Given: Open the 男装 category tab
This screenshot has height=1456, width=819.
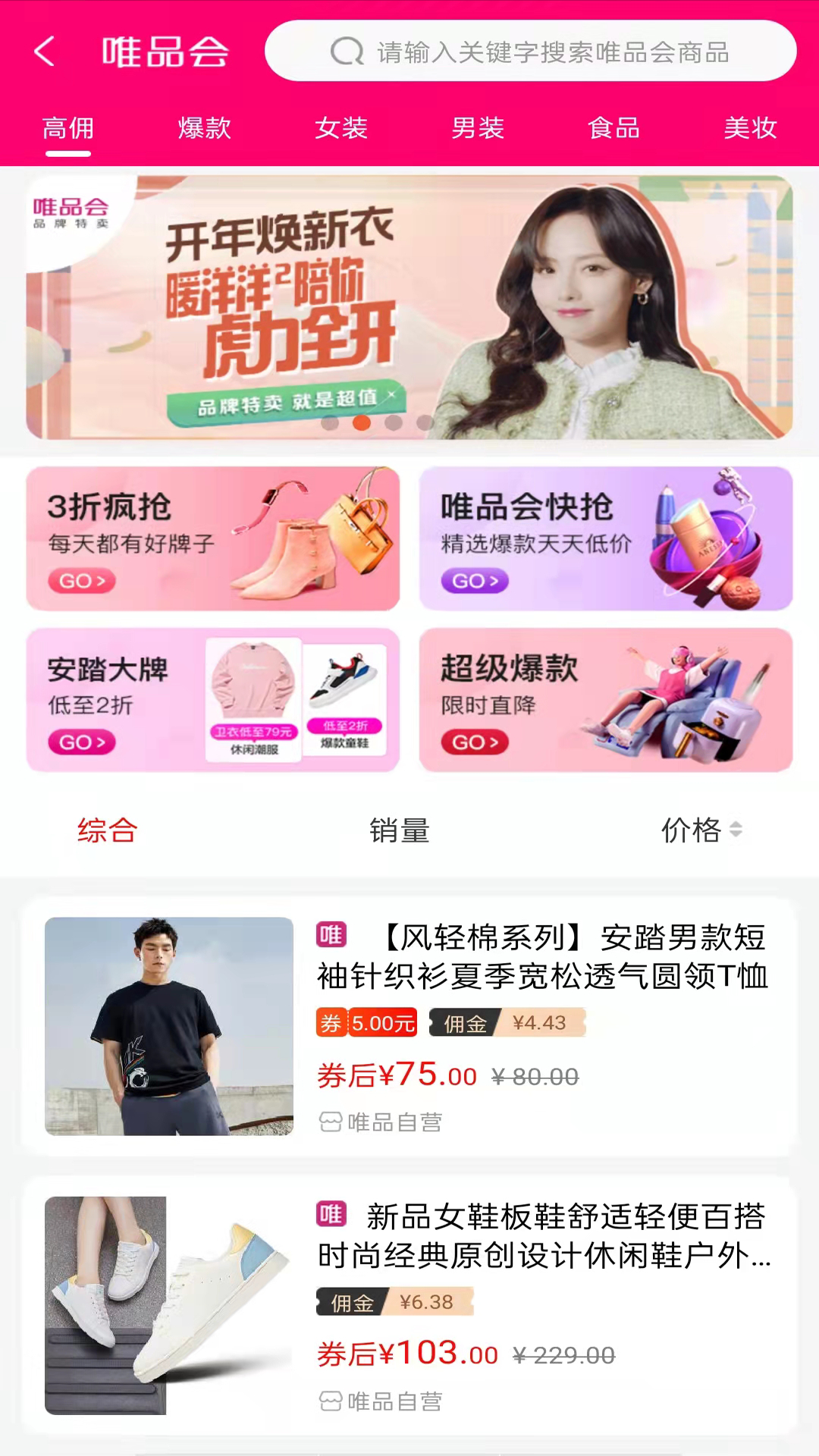Looking at the screenshot, I should [478, 128].
